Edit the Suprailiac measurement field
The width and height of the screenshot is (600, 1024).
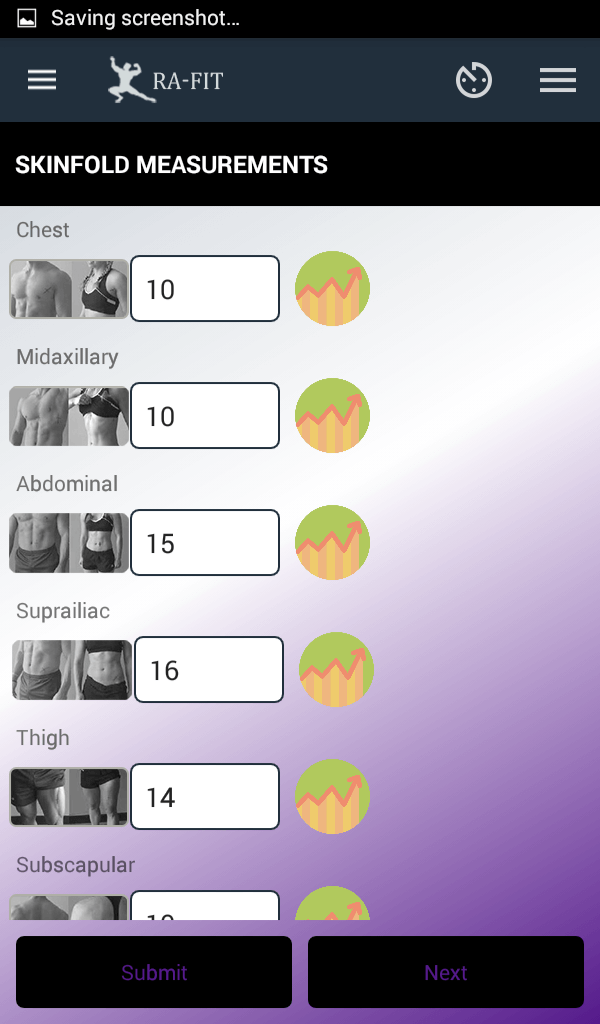tap(209, 670)
